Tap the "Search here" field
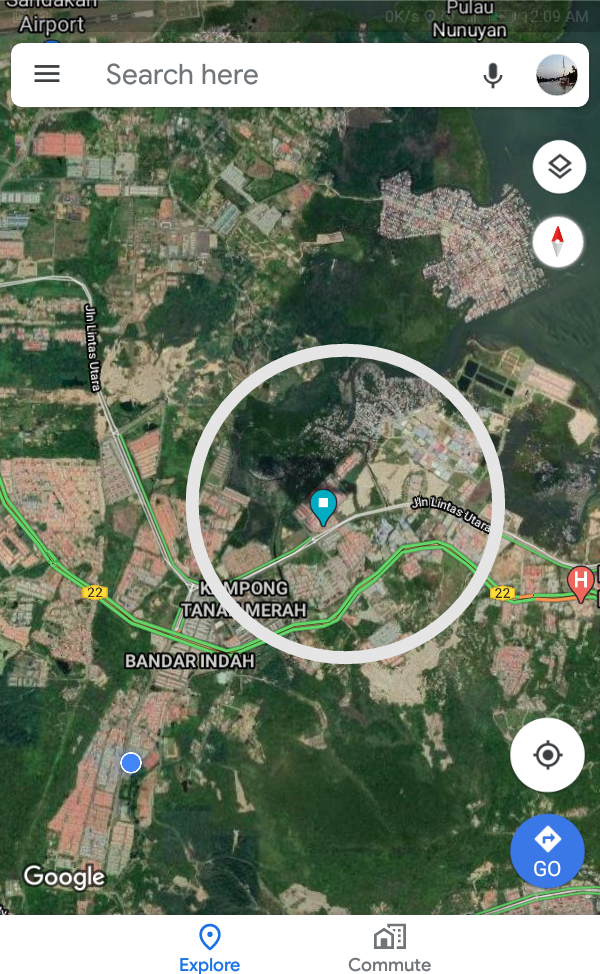This screenshot has width=600, height=974. [x=280, y=75]
